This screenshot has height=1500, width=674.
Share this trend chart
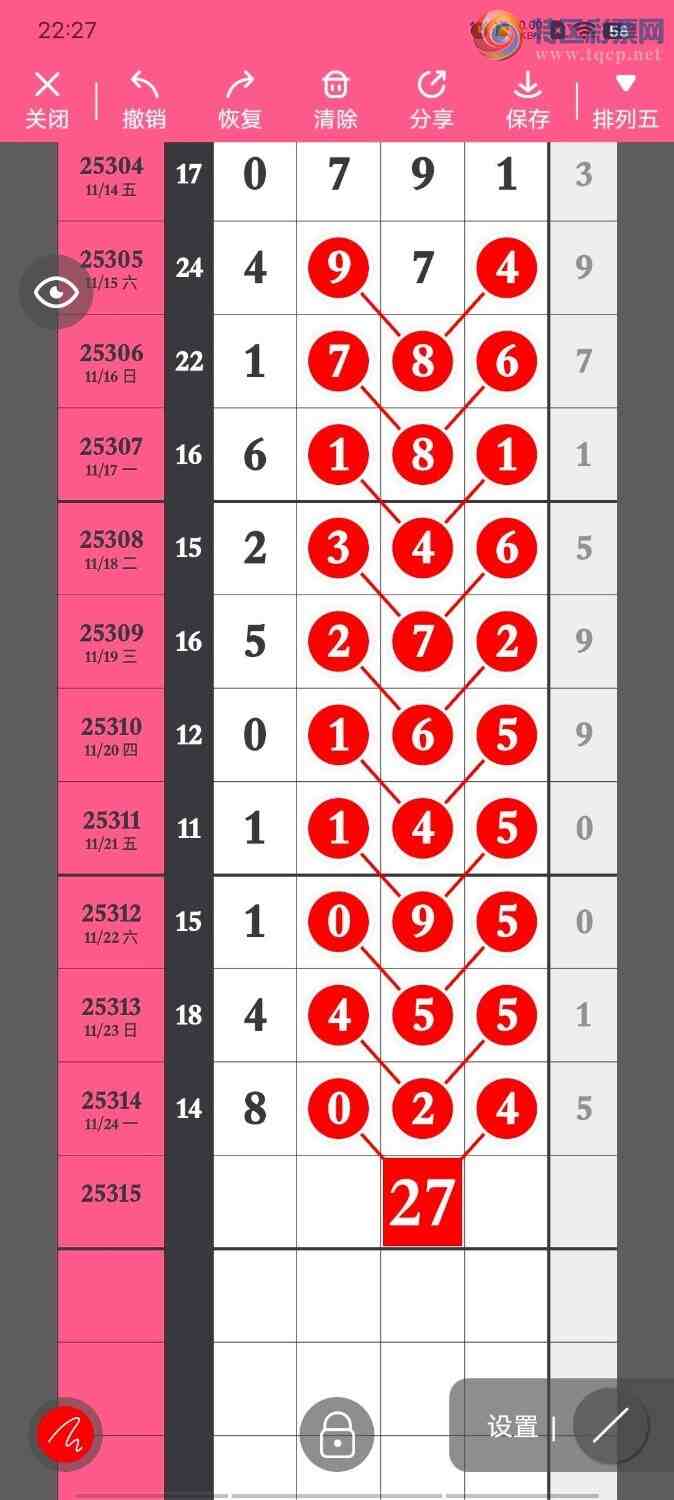[x=431, y=100]
